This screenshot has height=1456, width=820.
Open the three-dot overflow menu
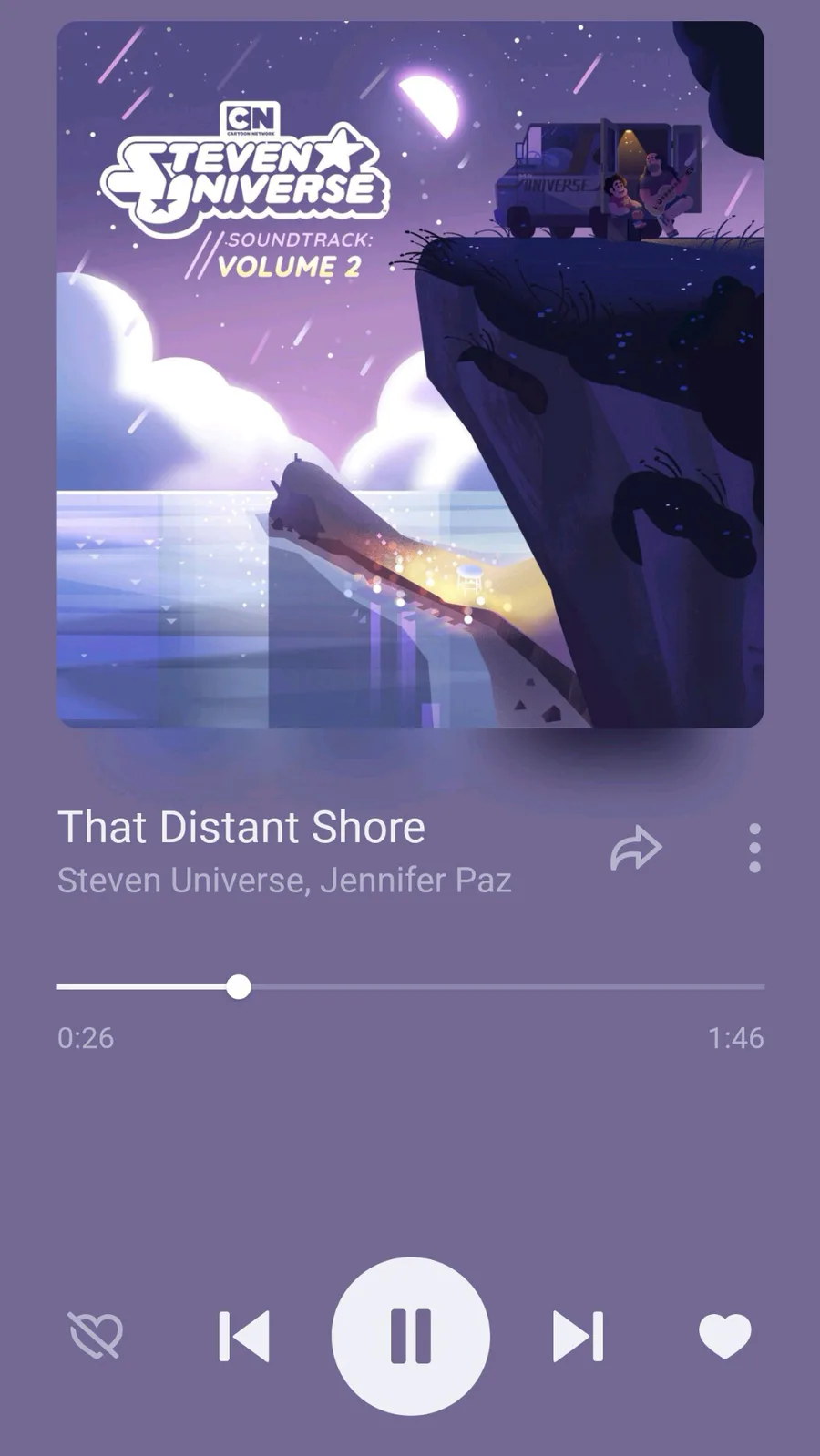(x=754, y=849)
